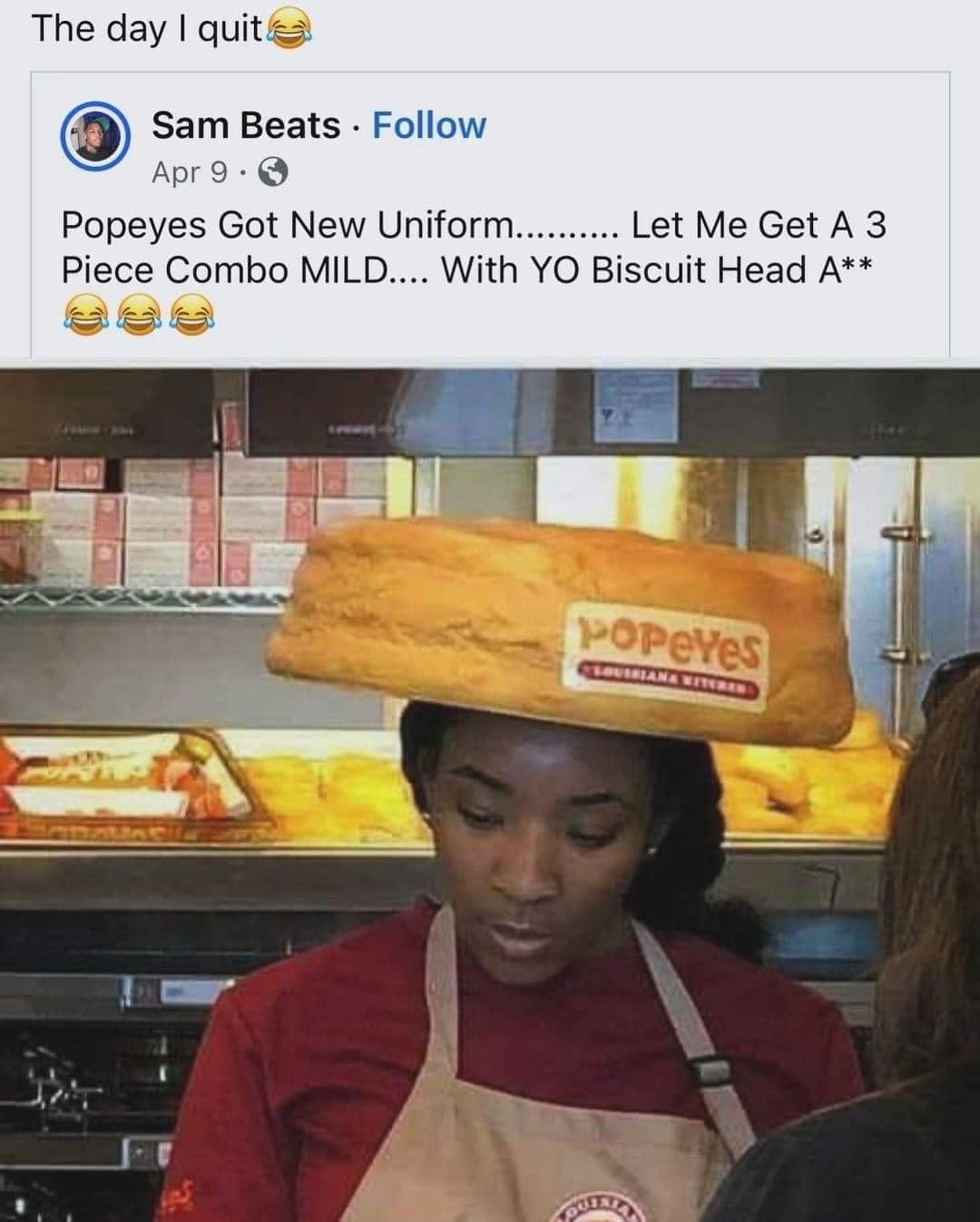Viewport: 980px width, 1222px height.
Task: Open Sam Beats' profile picture
Action: [x=95, y=139]
